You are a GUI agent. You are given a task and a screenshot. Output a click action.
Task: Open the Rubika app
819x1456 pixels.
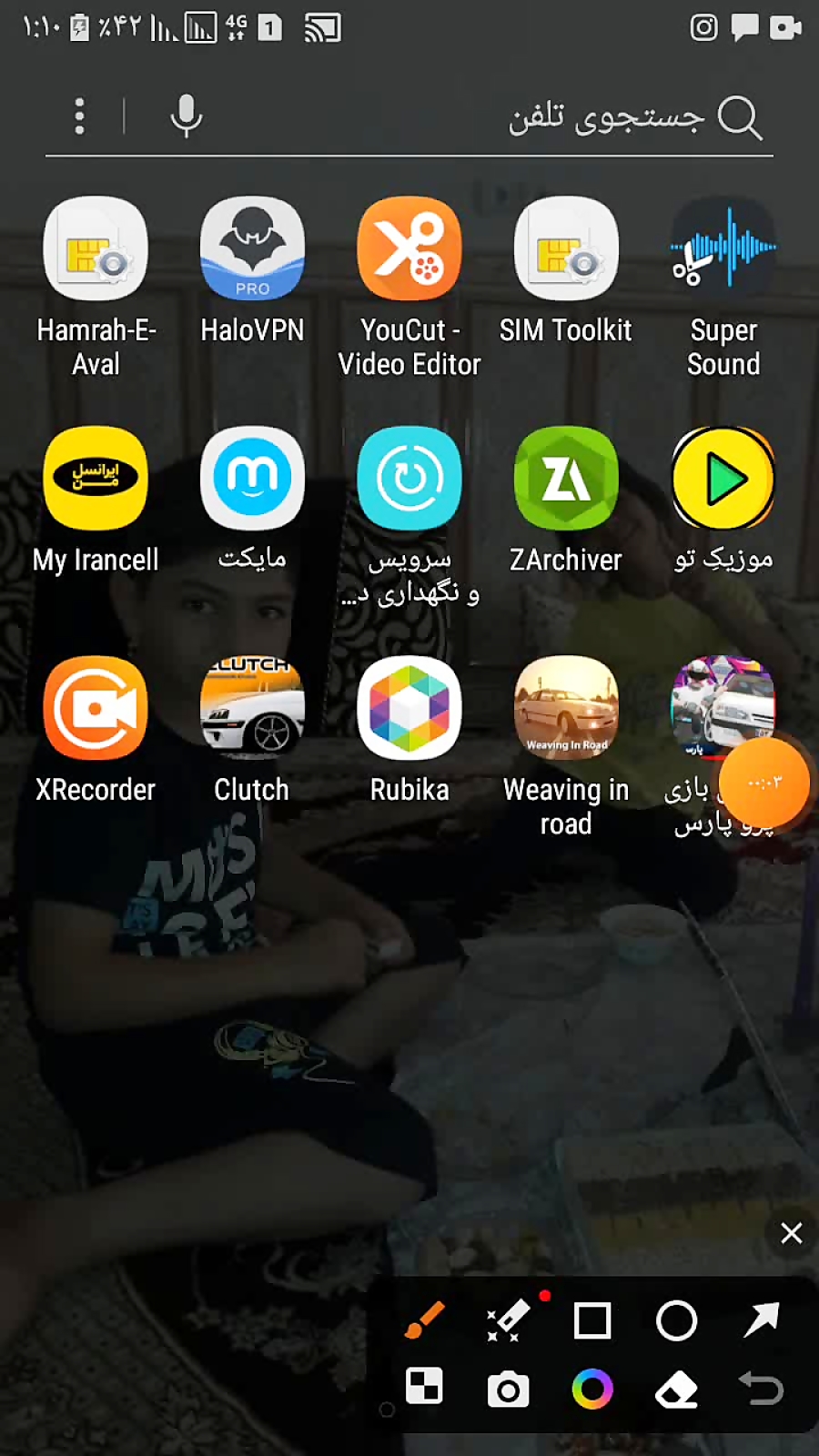(409, 708)
